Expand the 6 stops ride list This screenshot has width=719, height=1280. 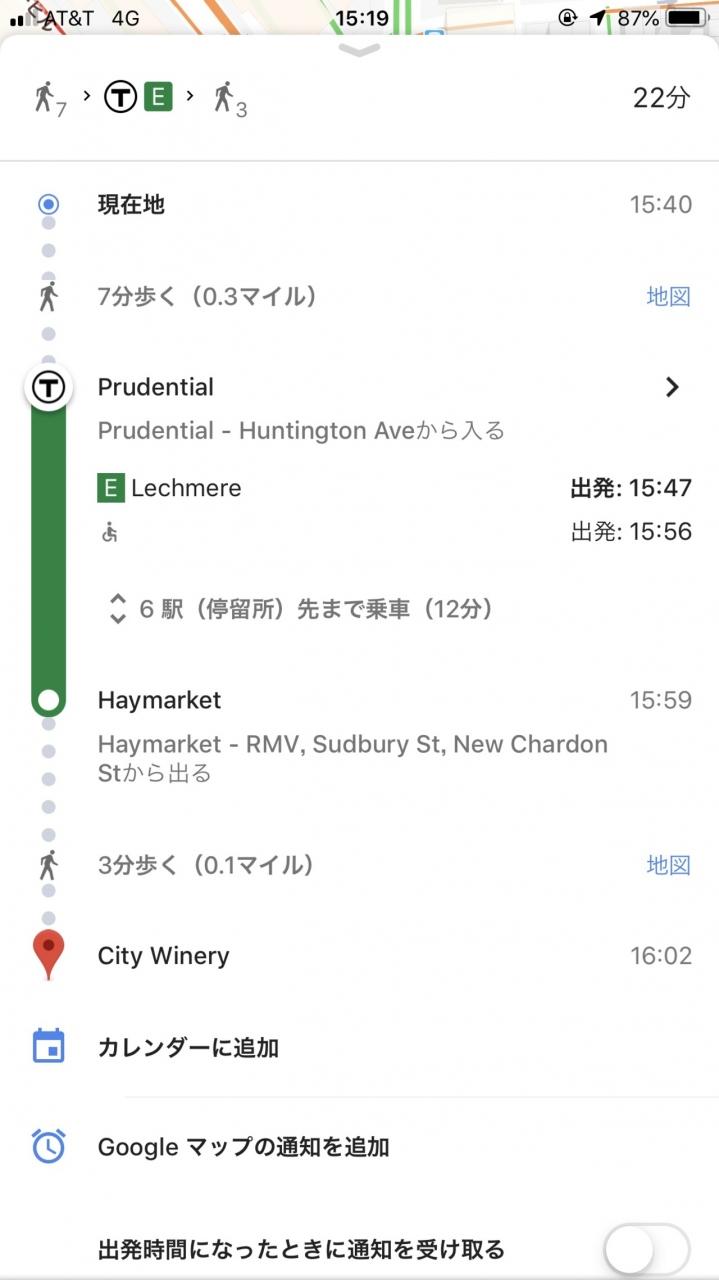300,609
